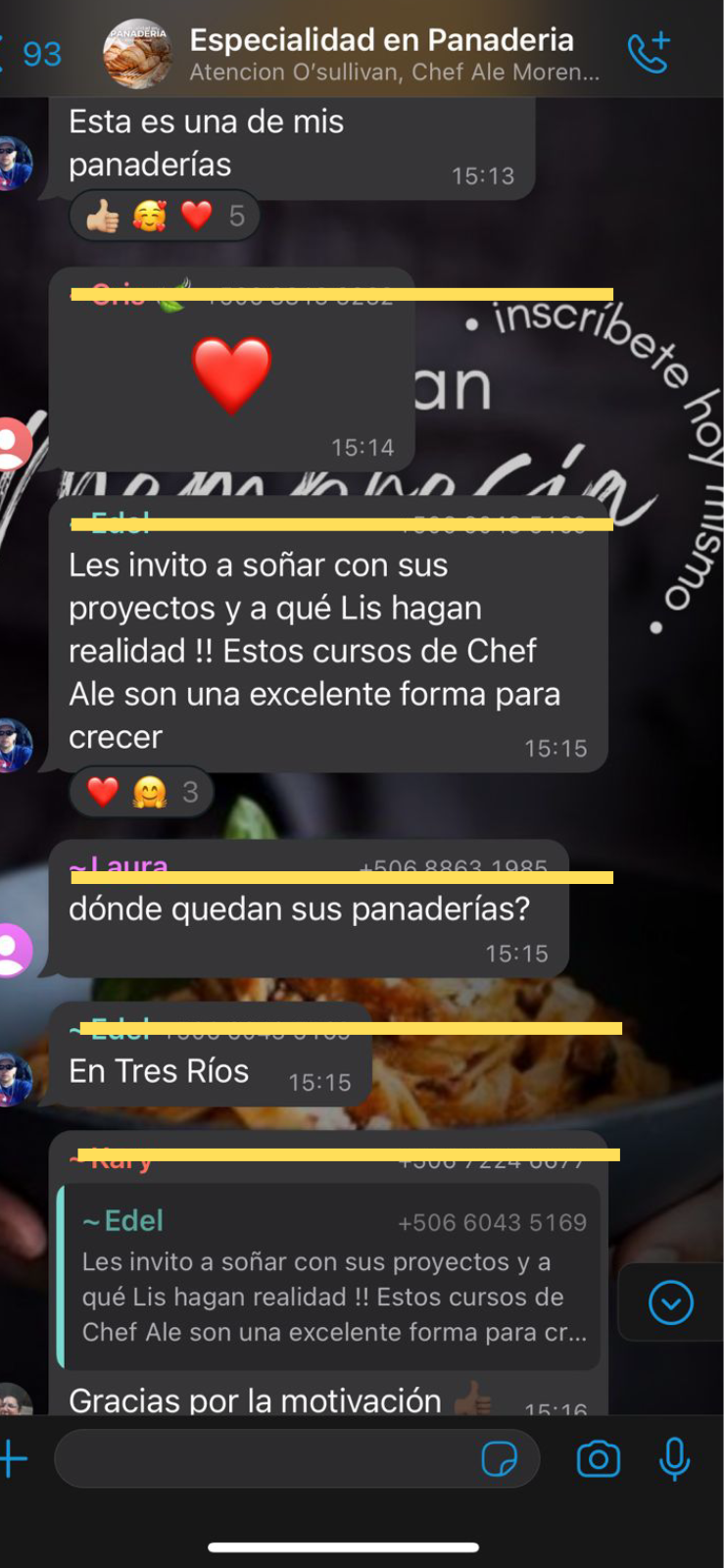Screen dimensions: 724x1568
Task: View reactions on the panaderías message
Action: pos(164,217)
